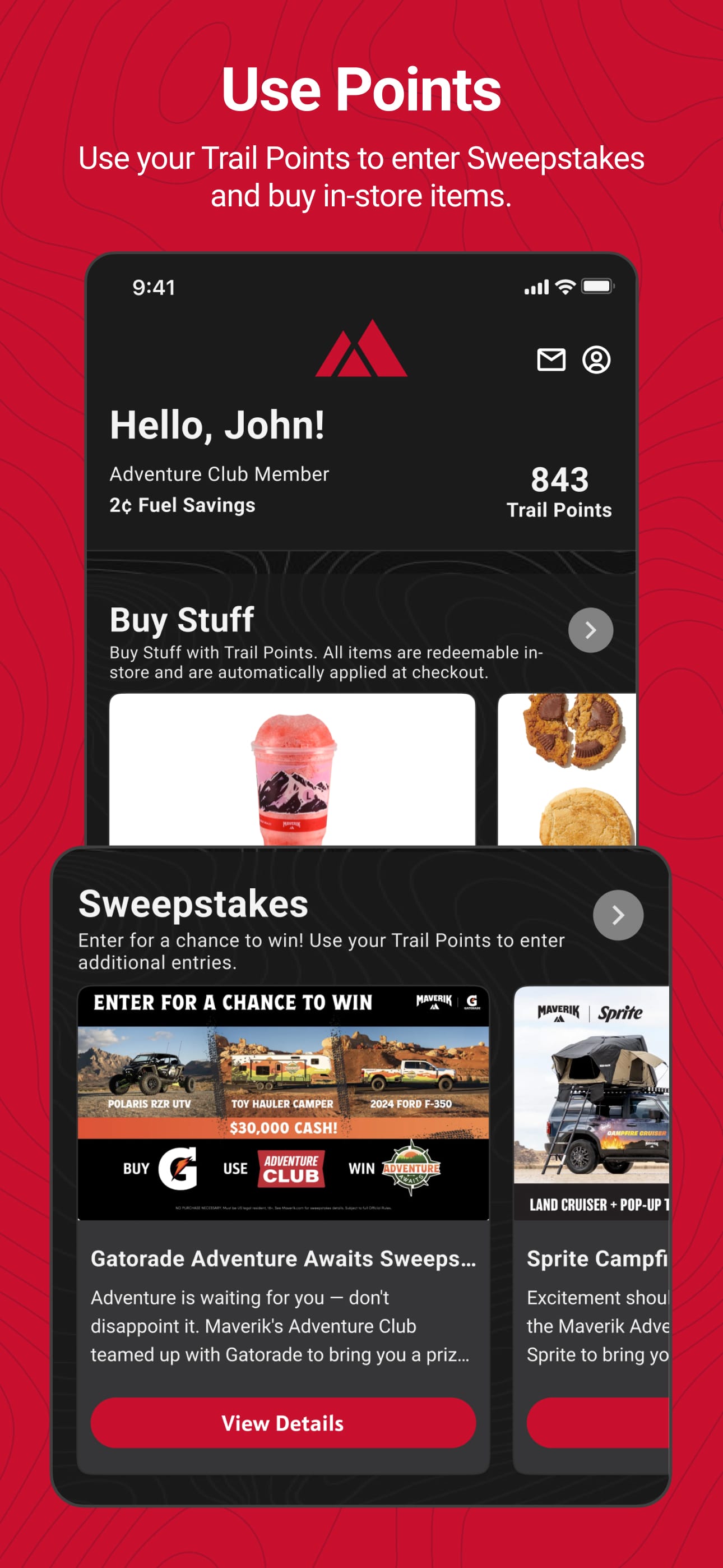
Task: Open the Sweepstakes section heading
Action: click(192, 903)
